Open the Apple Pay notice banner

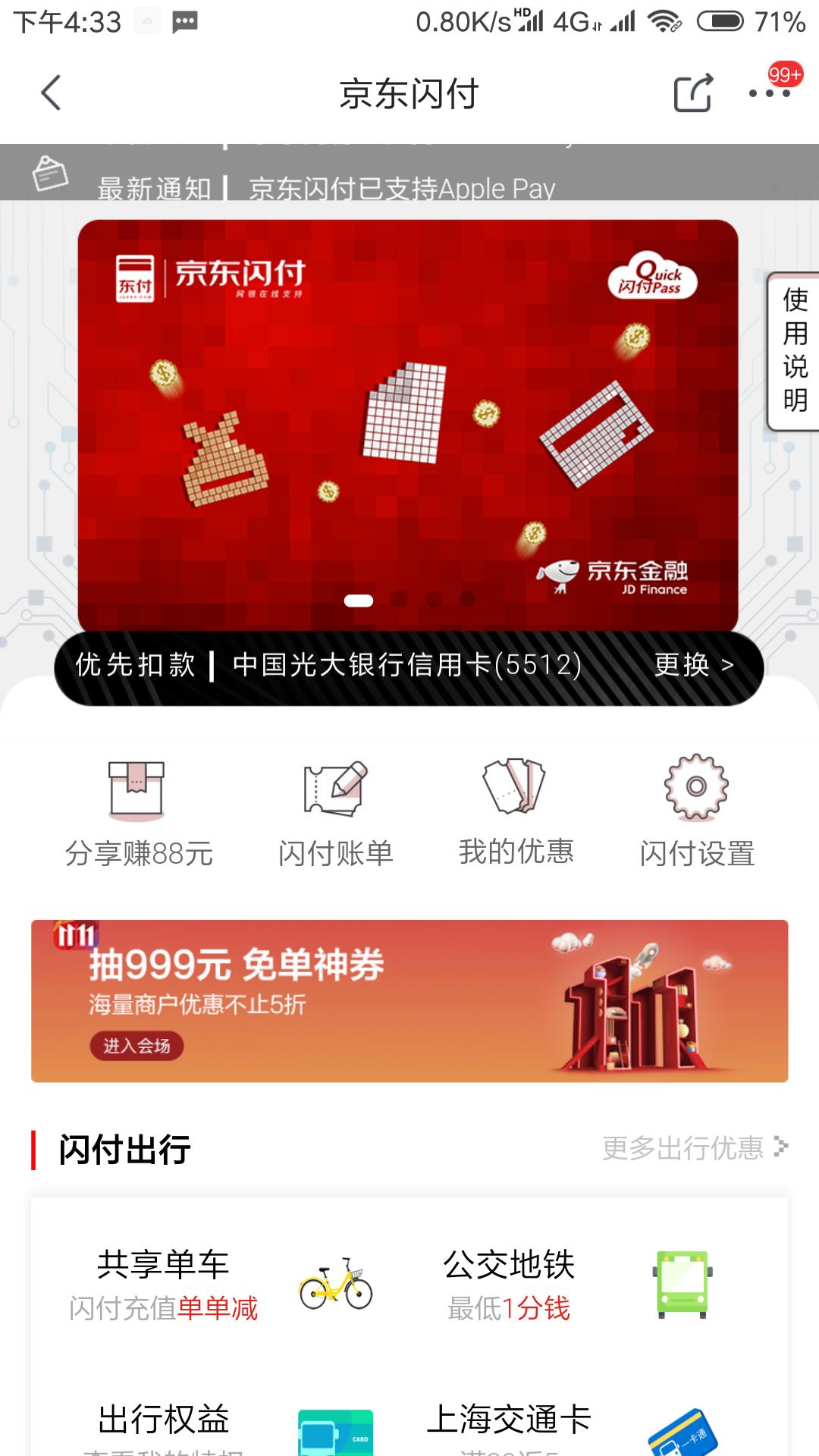402,187
